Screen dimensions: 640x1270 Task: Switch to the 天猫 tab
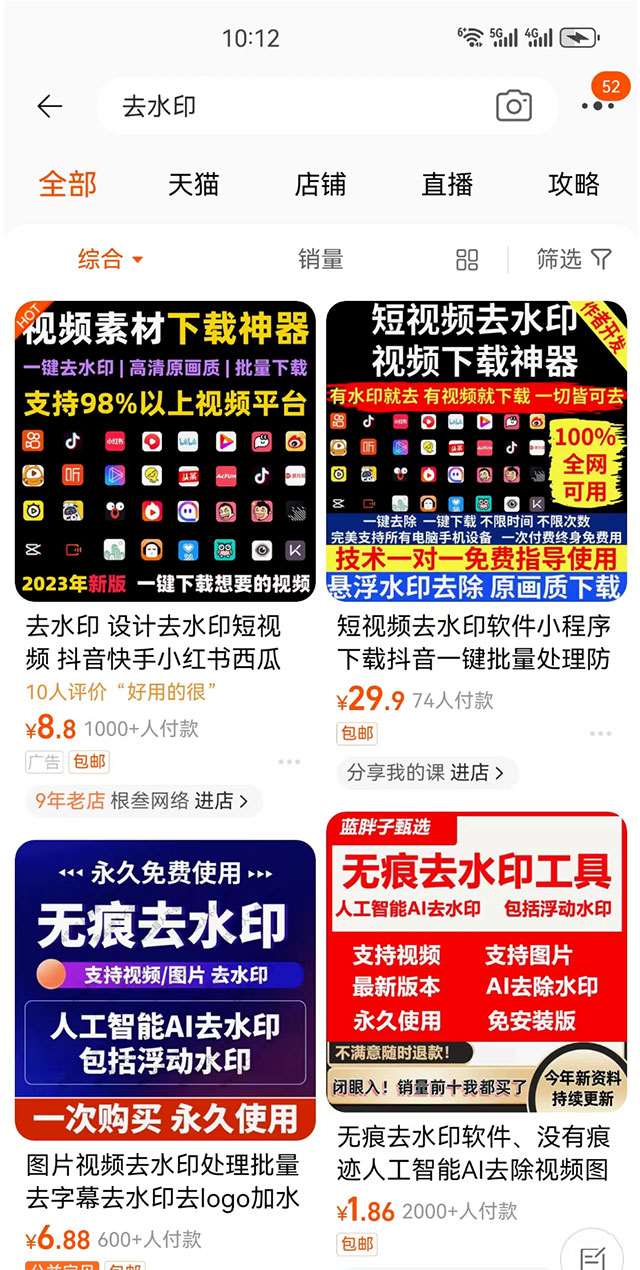(193, 184)
